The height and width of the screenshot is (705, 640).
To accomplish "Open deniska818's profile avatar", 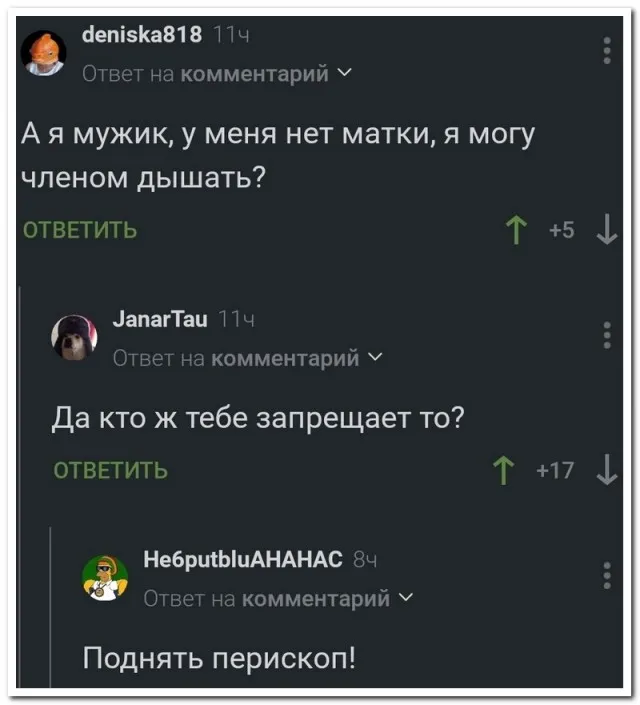I will (45, 53).
